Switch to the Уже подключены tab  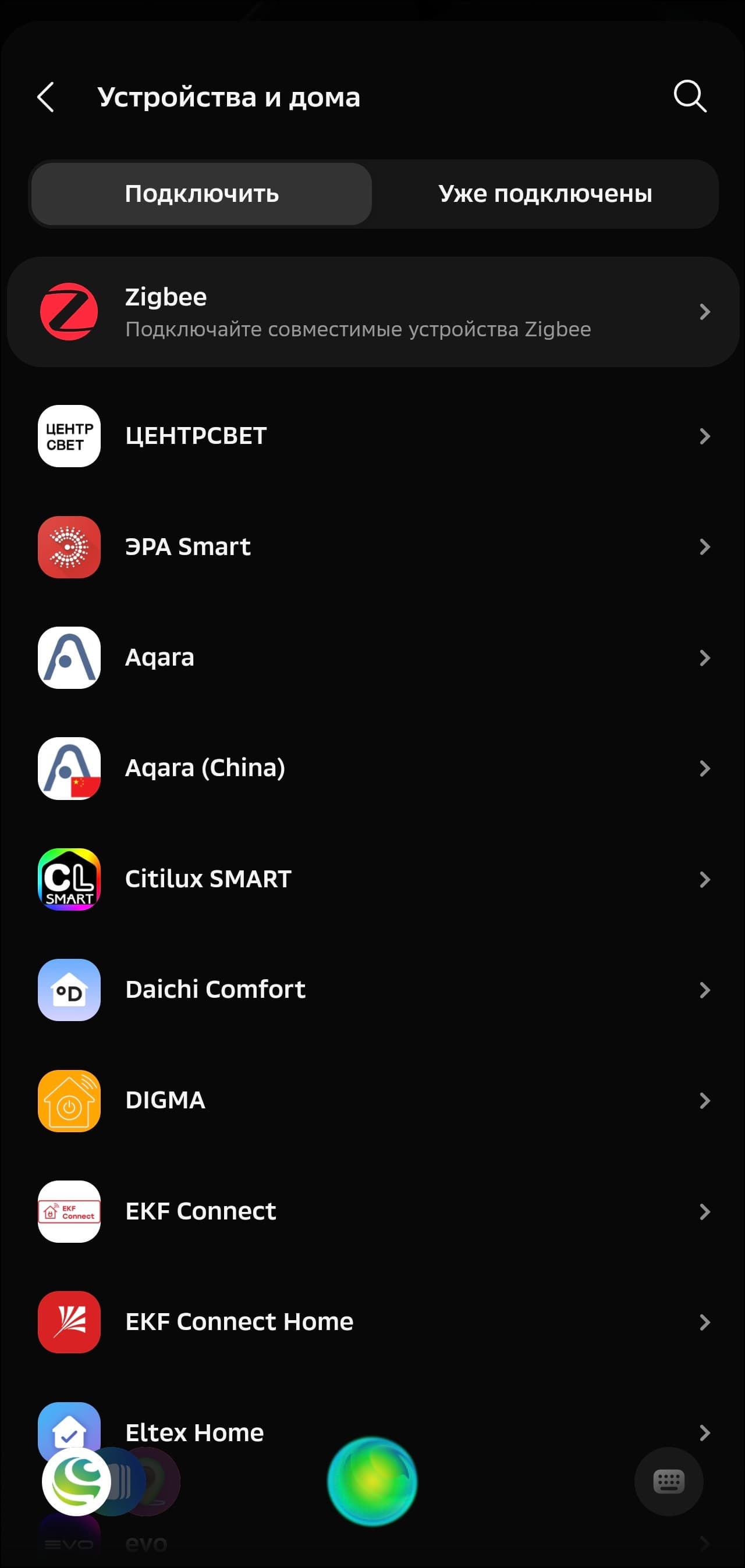tap(545, 194)
